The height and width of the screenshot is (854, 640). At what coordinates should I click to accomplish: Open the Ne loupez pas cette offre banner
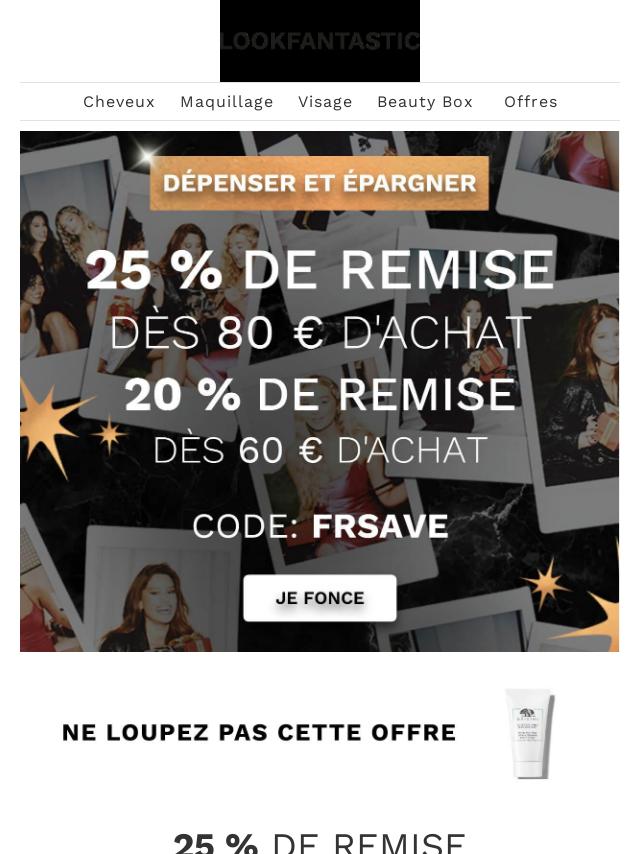pyautogui.click(x=320, y=733)
